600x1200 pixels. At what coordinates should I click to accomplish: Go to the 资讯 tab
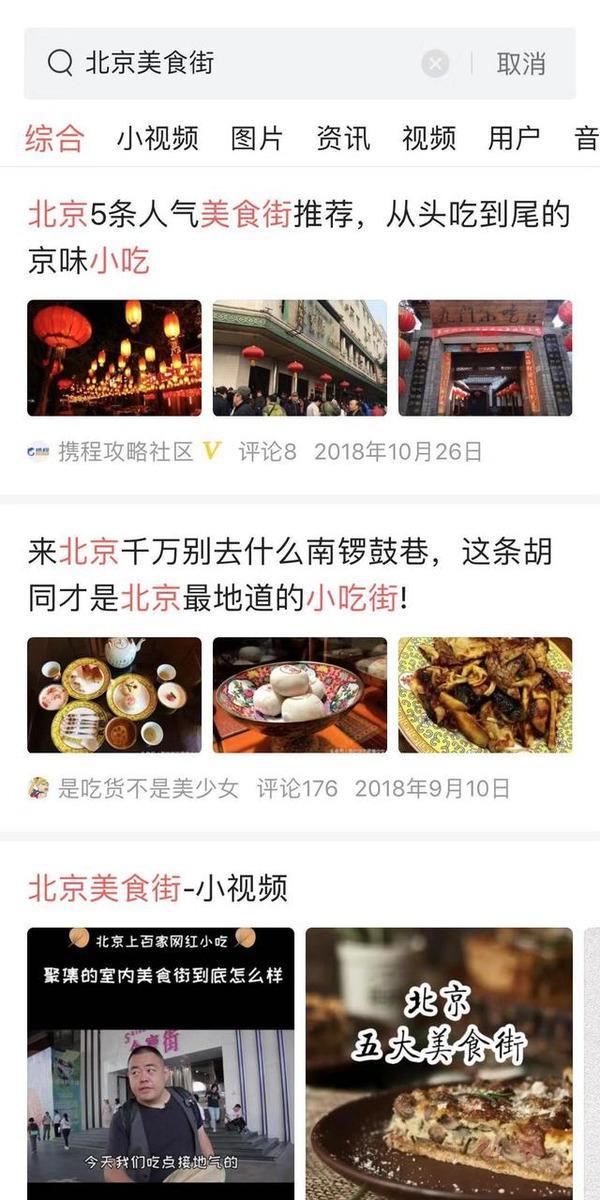(343, 138)
